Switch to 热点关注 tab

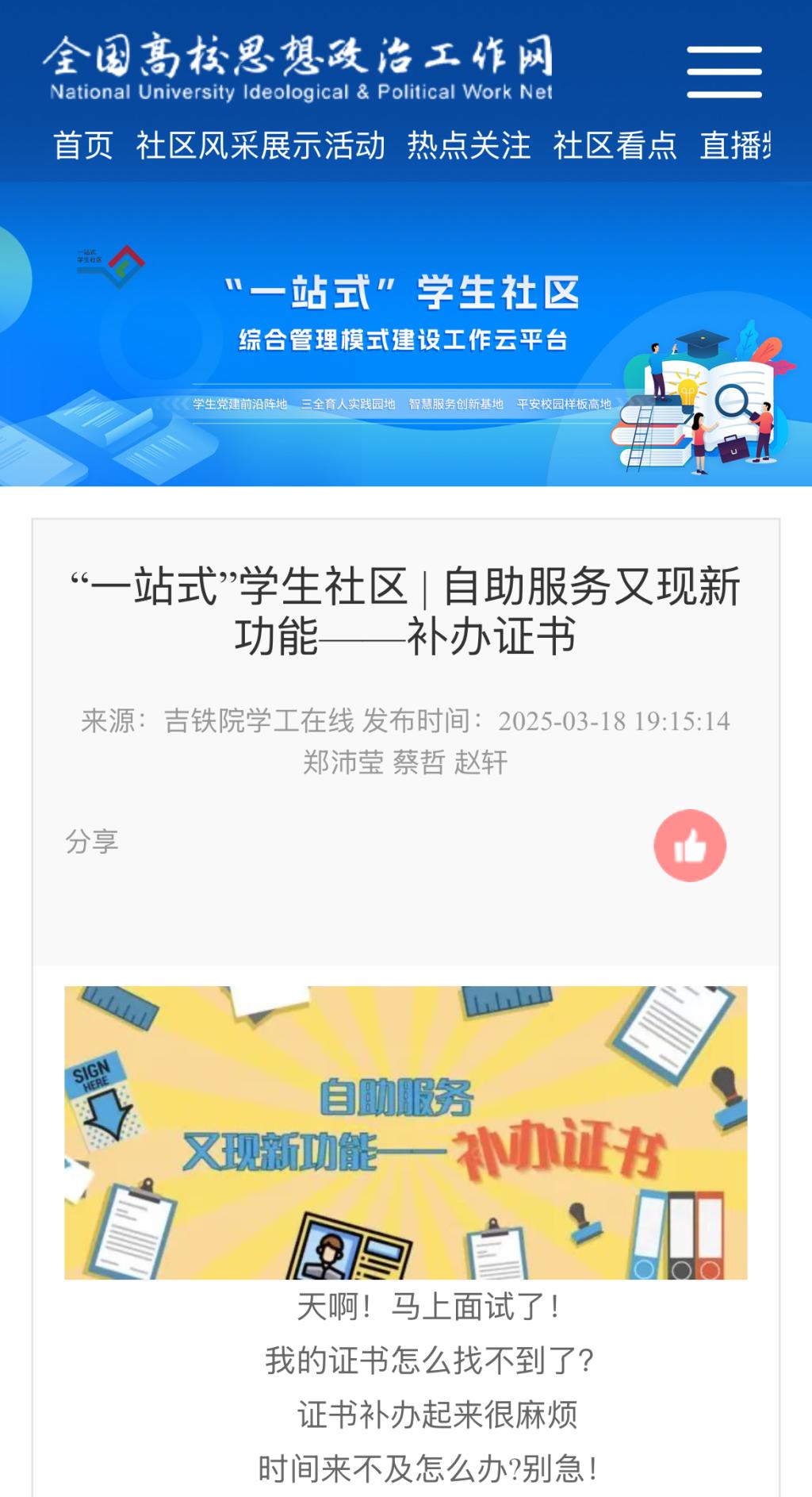(469, 146)
